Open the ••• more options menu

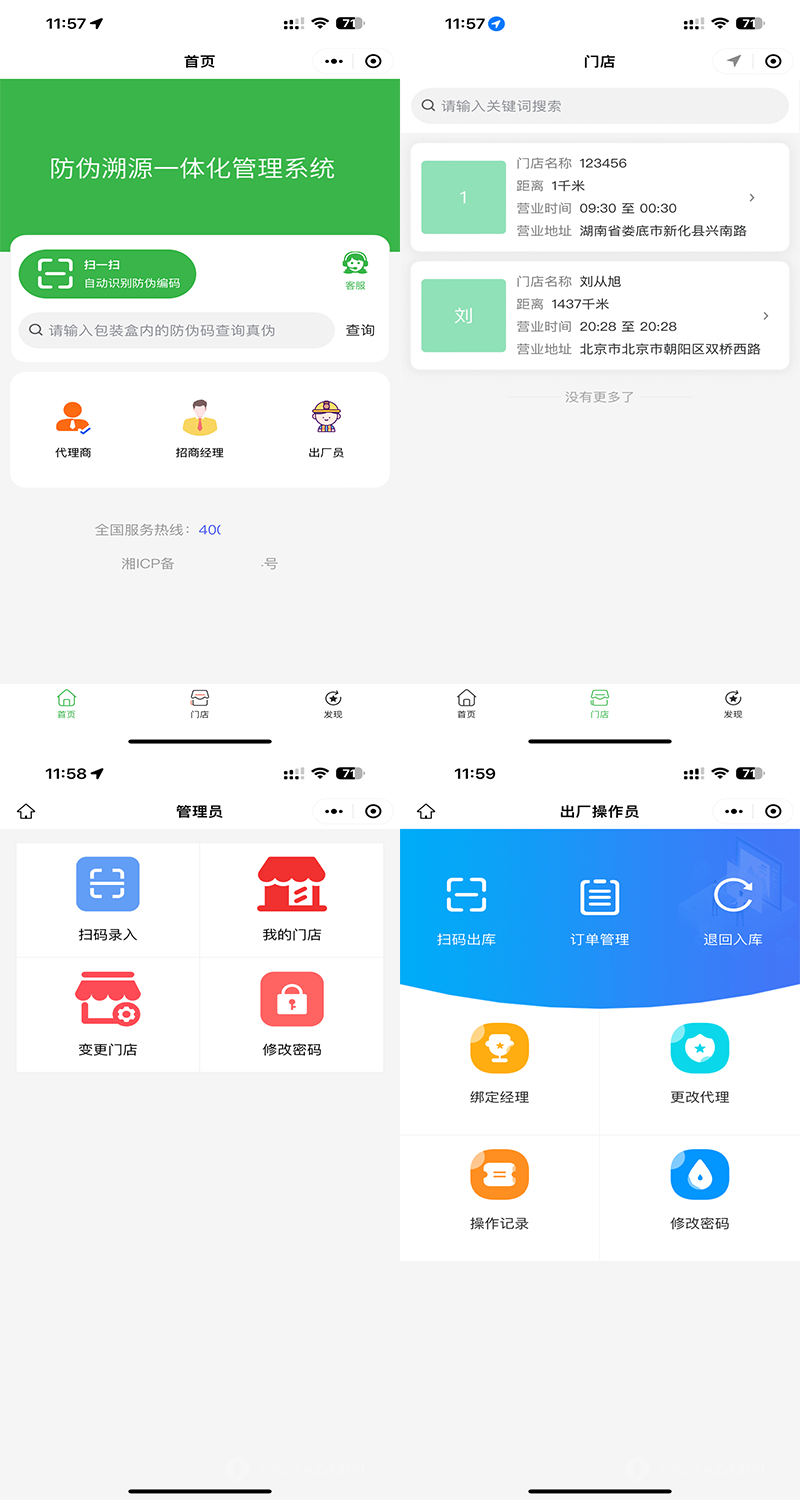(333, 61)
